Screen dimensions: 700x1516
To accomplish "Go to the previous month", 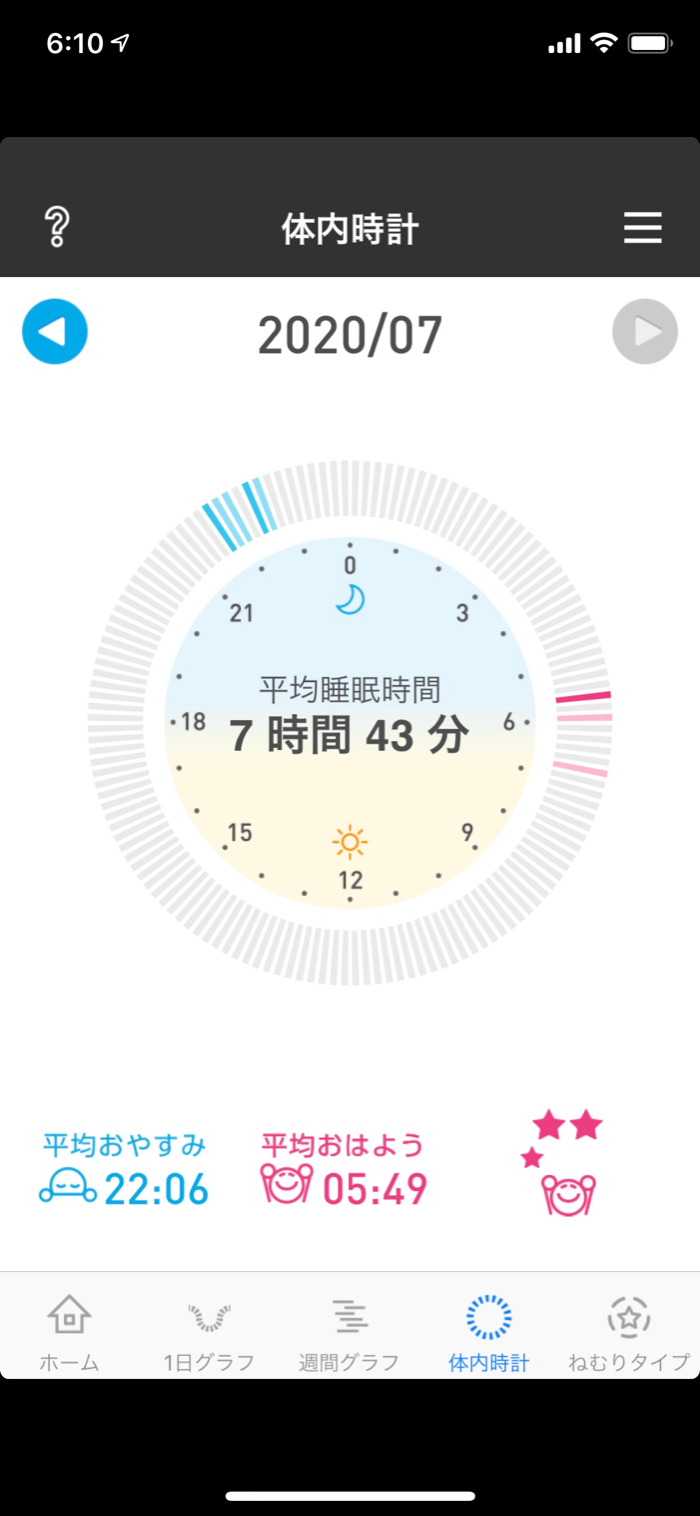I will [55, 331].
